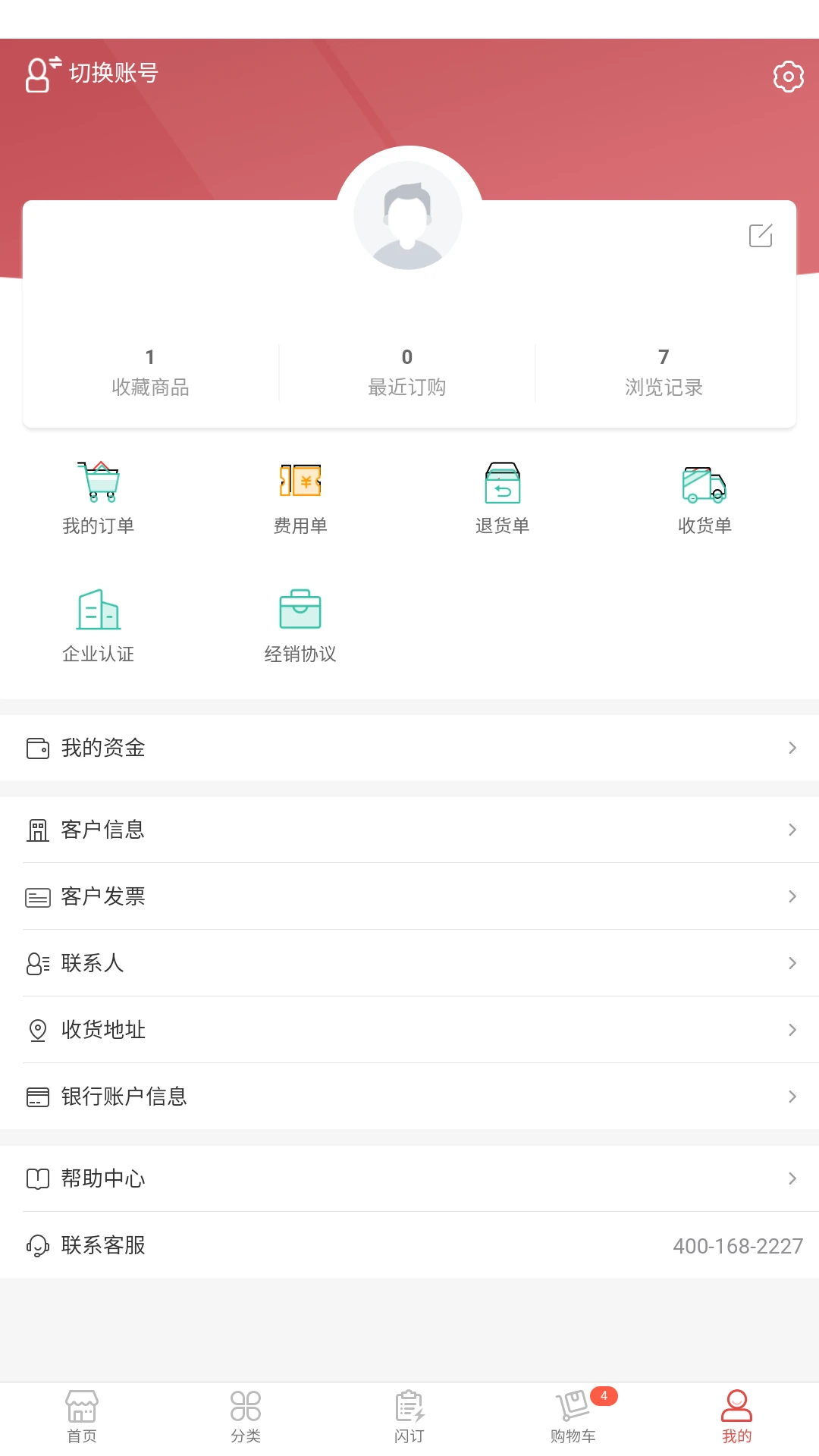View 浏览记录 showing 7 items
This screenshot has width=819, height=1456.
(664, 372)
